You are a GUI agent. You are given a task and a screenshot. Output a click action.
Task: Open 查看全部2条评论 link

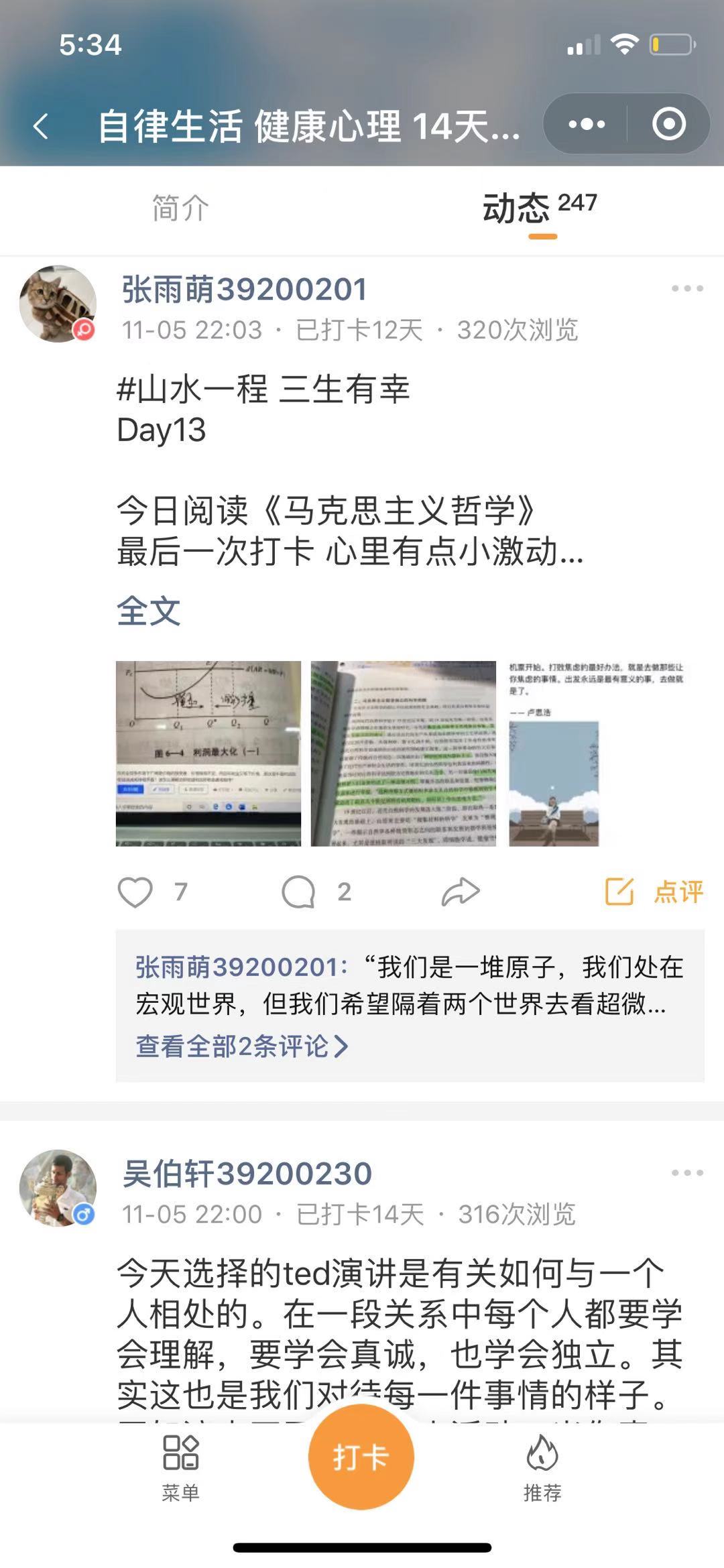coord(241,1046)
